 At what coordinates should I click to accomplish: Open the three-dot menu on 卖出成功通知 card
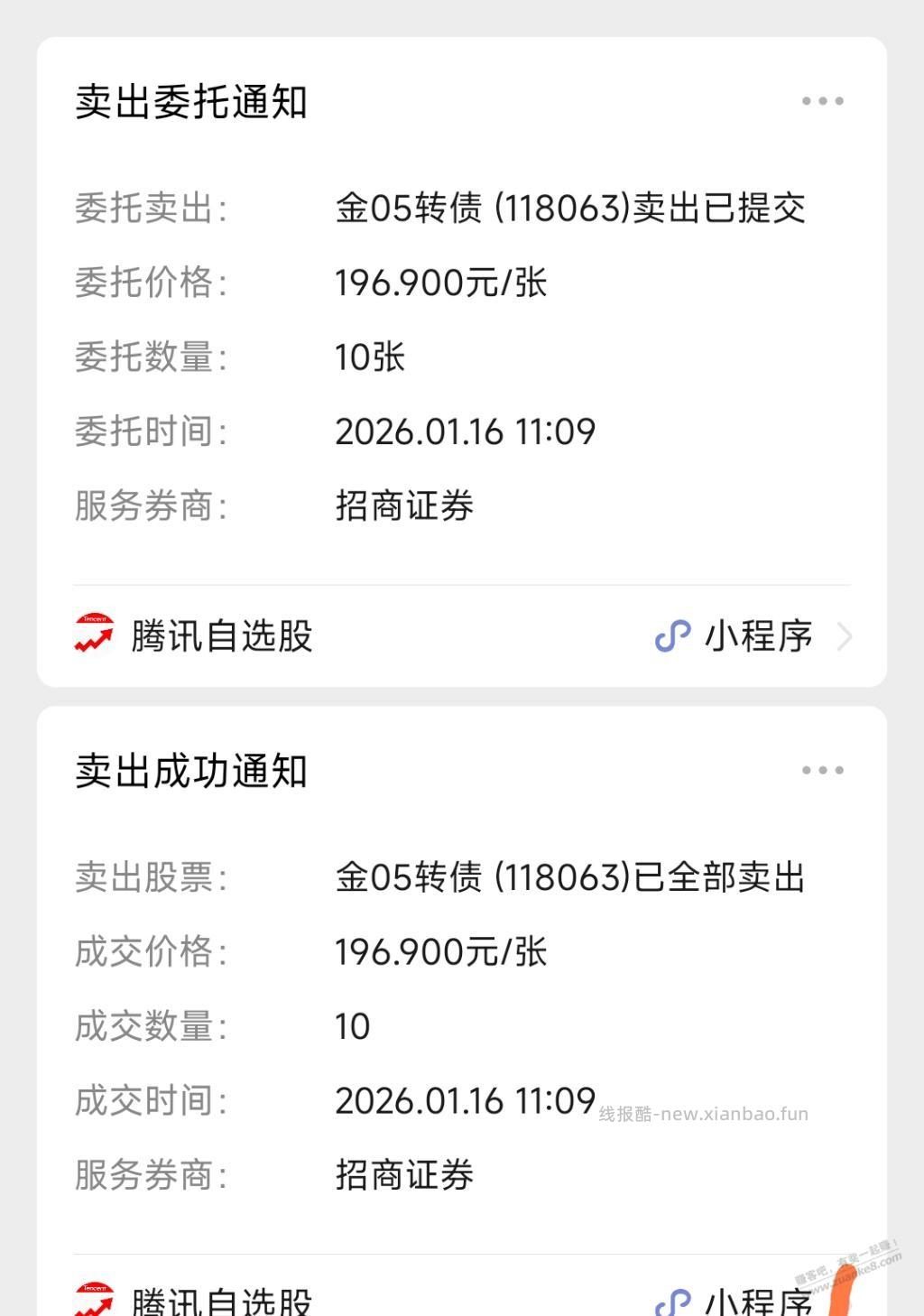822,770
